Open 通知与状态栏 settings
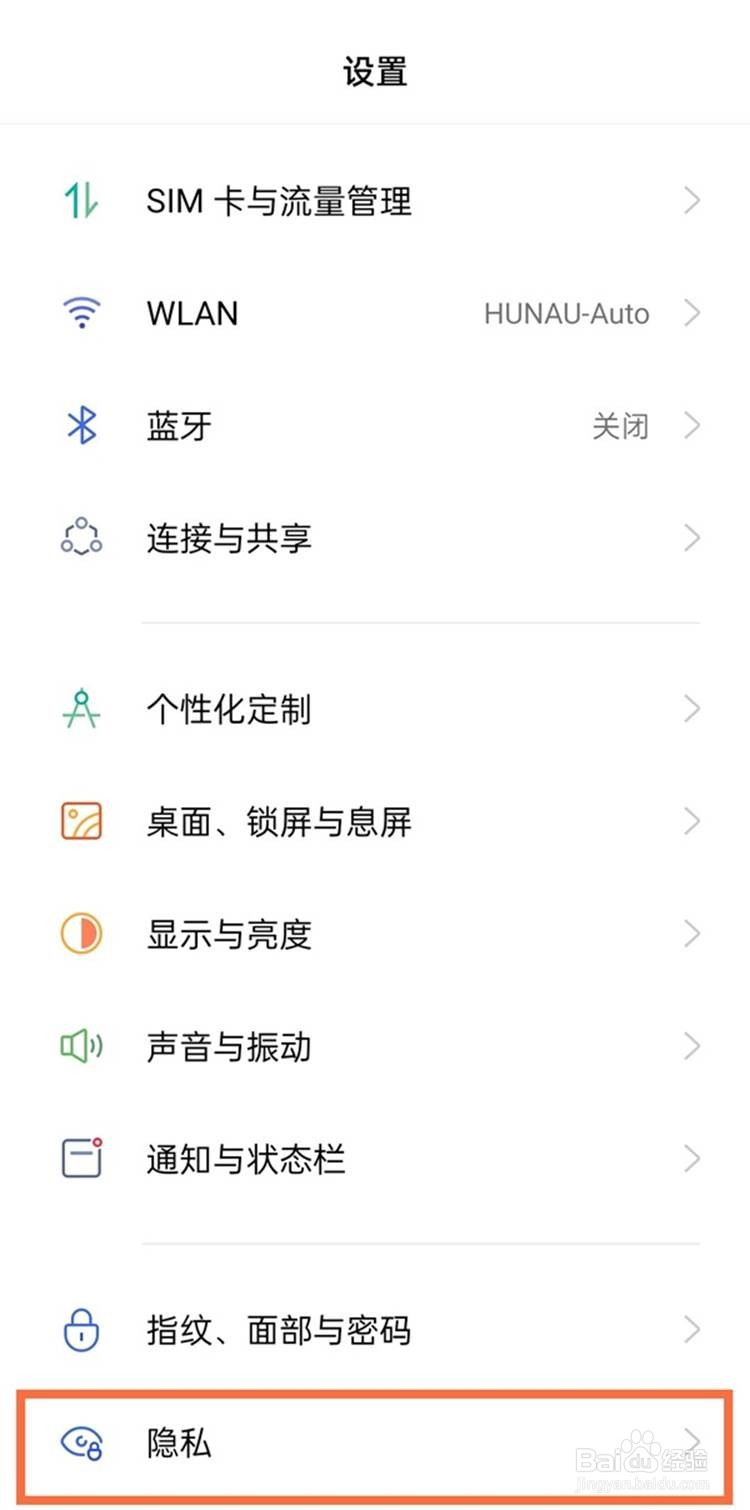This screenshot has width=750, height=1510. tap(375, 1160)
